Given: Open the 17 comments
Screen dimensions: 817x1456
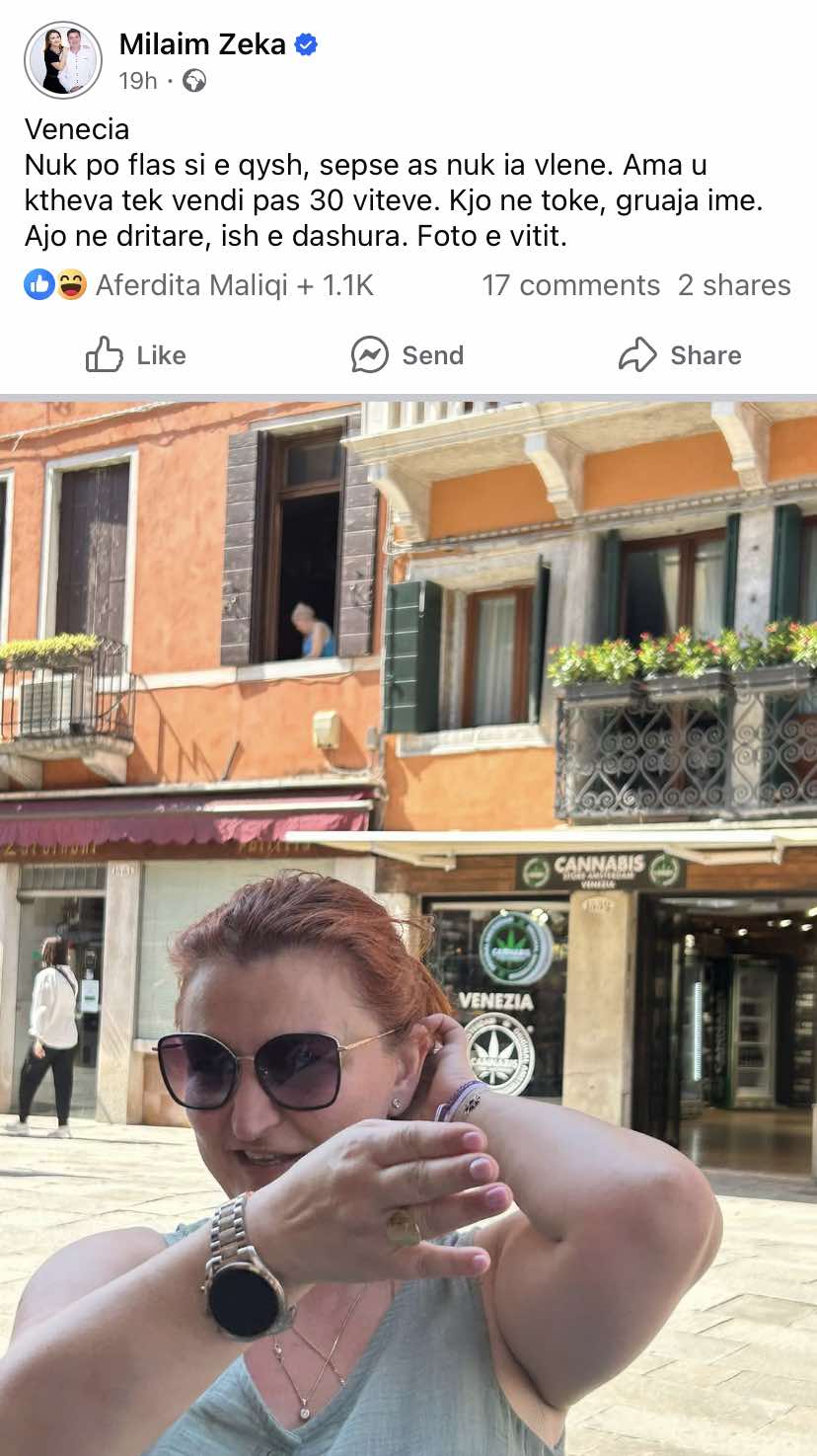Looking at the screenshot, I should [x=570, y=285].
